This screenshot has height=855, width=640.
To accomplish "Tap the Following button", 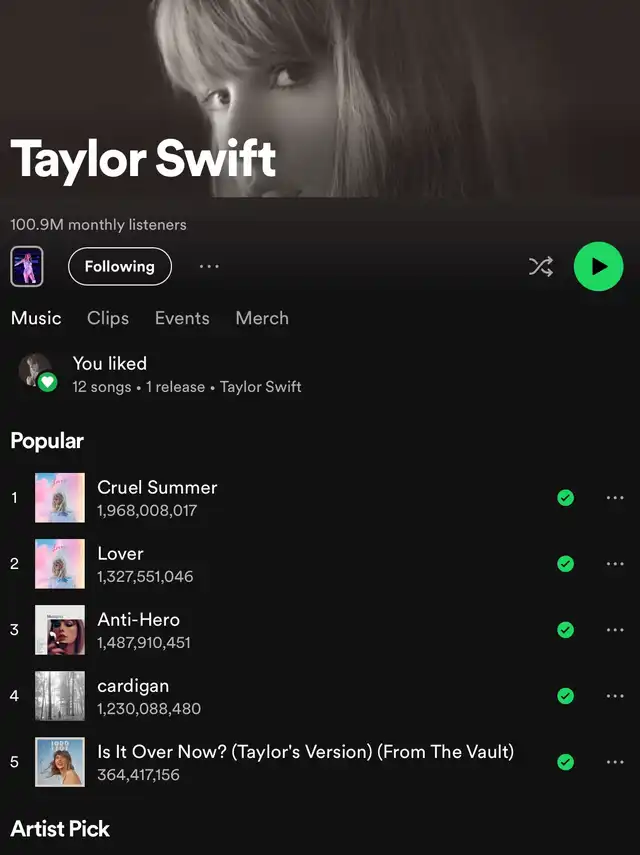I will pos(120,266).
